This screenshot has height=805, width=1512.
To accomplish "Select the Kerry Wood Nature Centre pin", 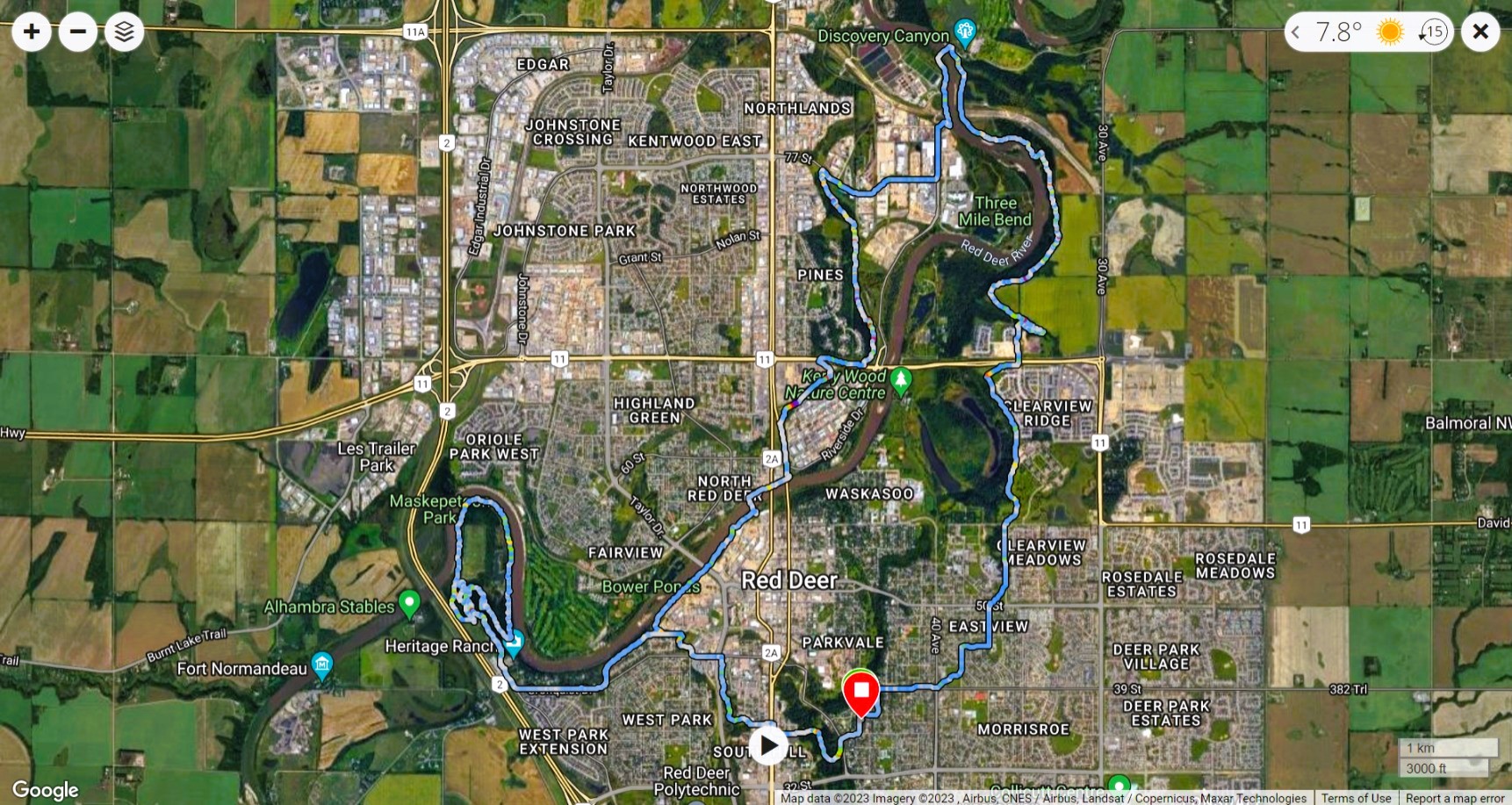I will [x=901, y=381].
